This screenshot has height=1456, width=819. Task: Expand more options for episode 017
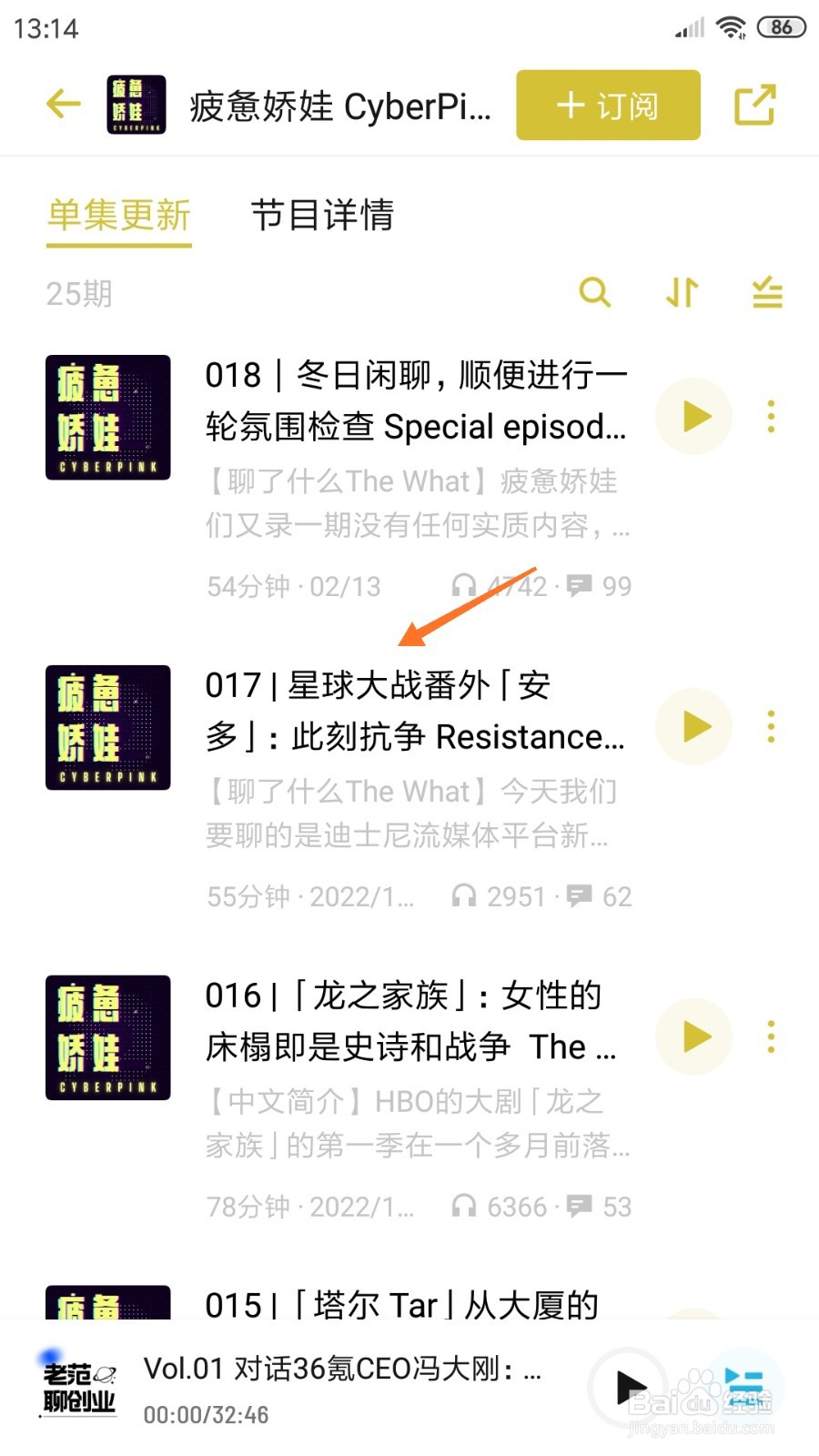click(x=771, y=726)
